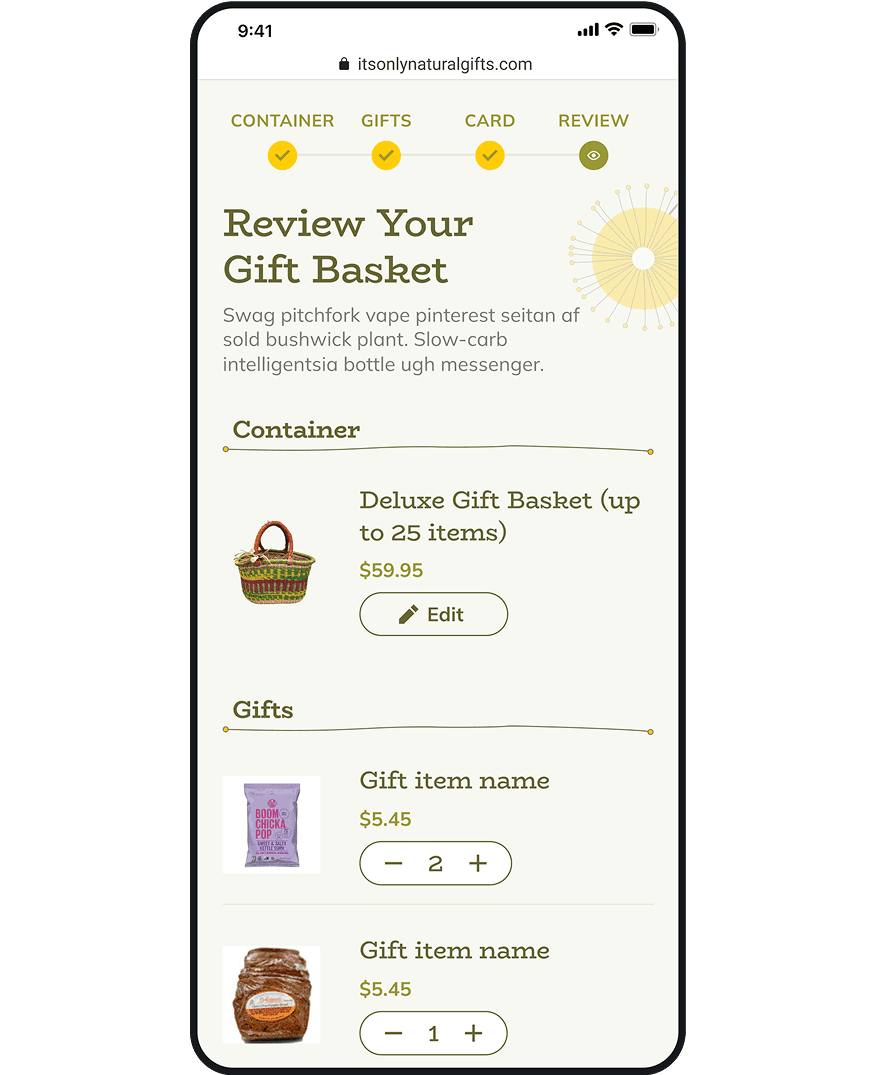This screenshot has width=875, height=1075.
Task: Tap the itsonlynaturalgifts.com address bar
Action: click(x=437, y=64)
